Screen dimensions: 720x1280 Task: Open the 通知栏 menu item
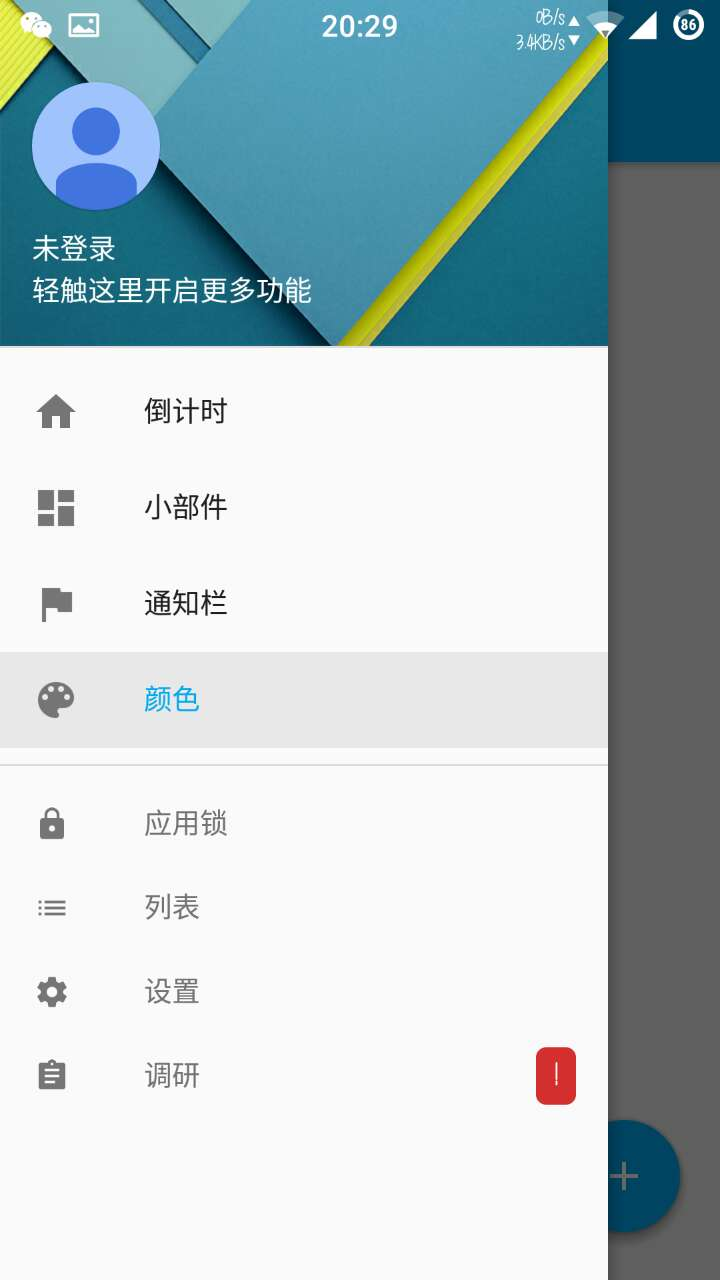click(x=186, y=603)
